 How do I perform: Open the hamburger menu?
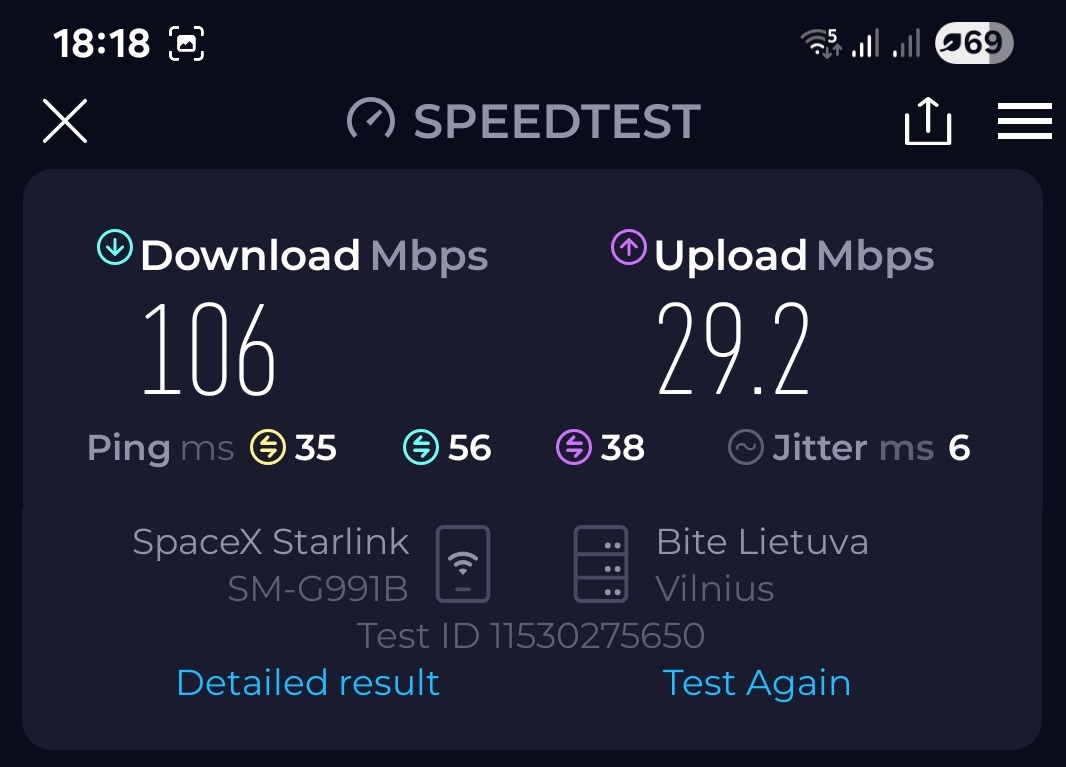click(x=1024, y=121)
